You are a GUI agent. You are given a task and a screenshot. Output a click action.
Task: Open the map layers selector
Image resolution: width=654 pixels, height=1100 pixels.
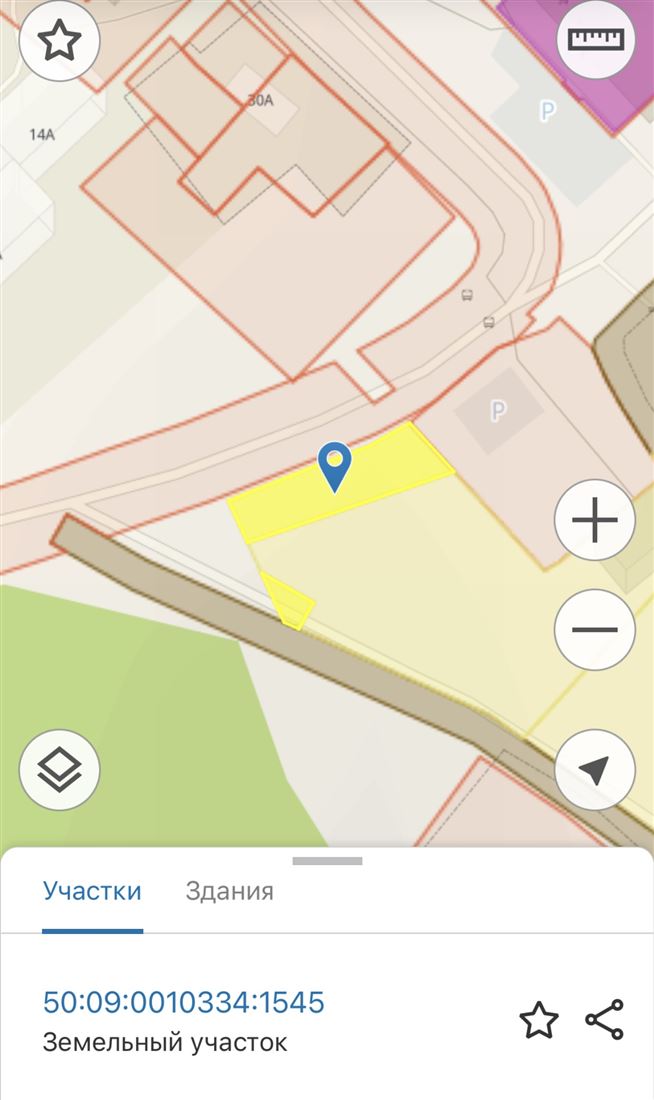click(x=59, y=770)
